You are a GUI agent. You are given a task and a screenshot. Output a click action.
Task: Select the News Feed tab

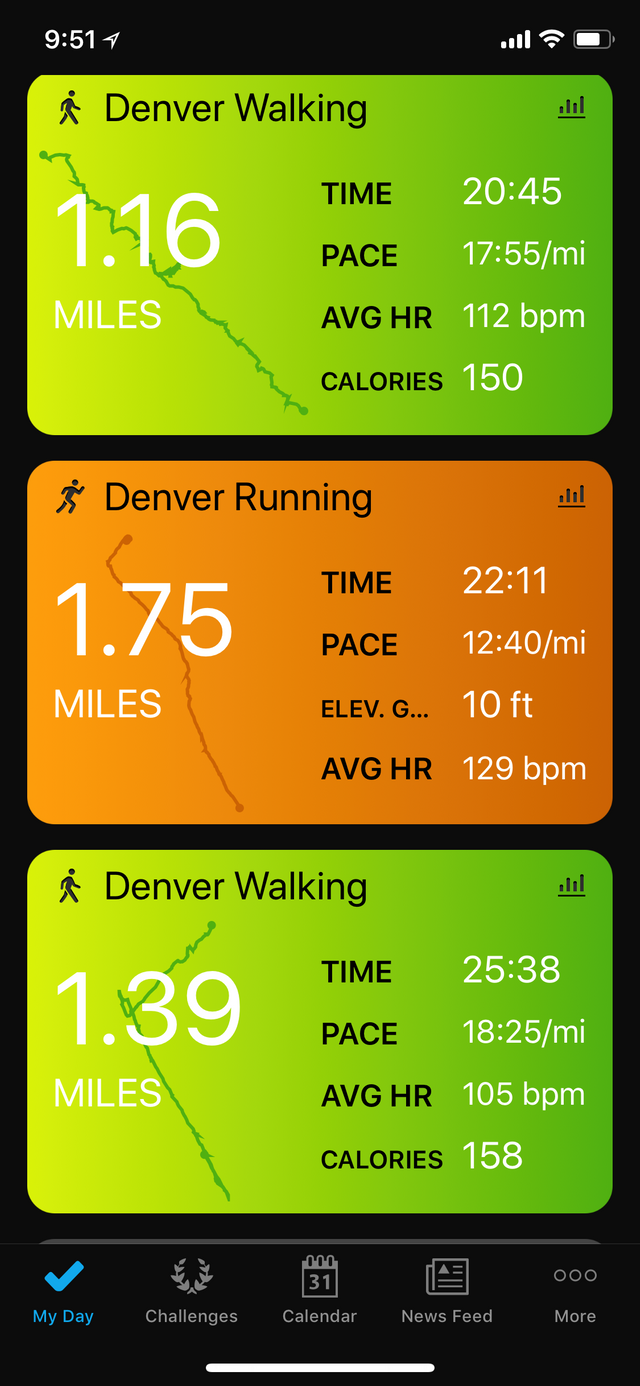click(x=447, y=1292)
